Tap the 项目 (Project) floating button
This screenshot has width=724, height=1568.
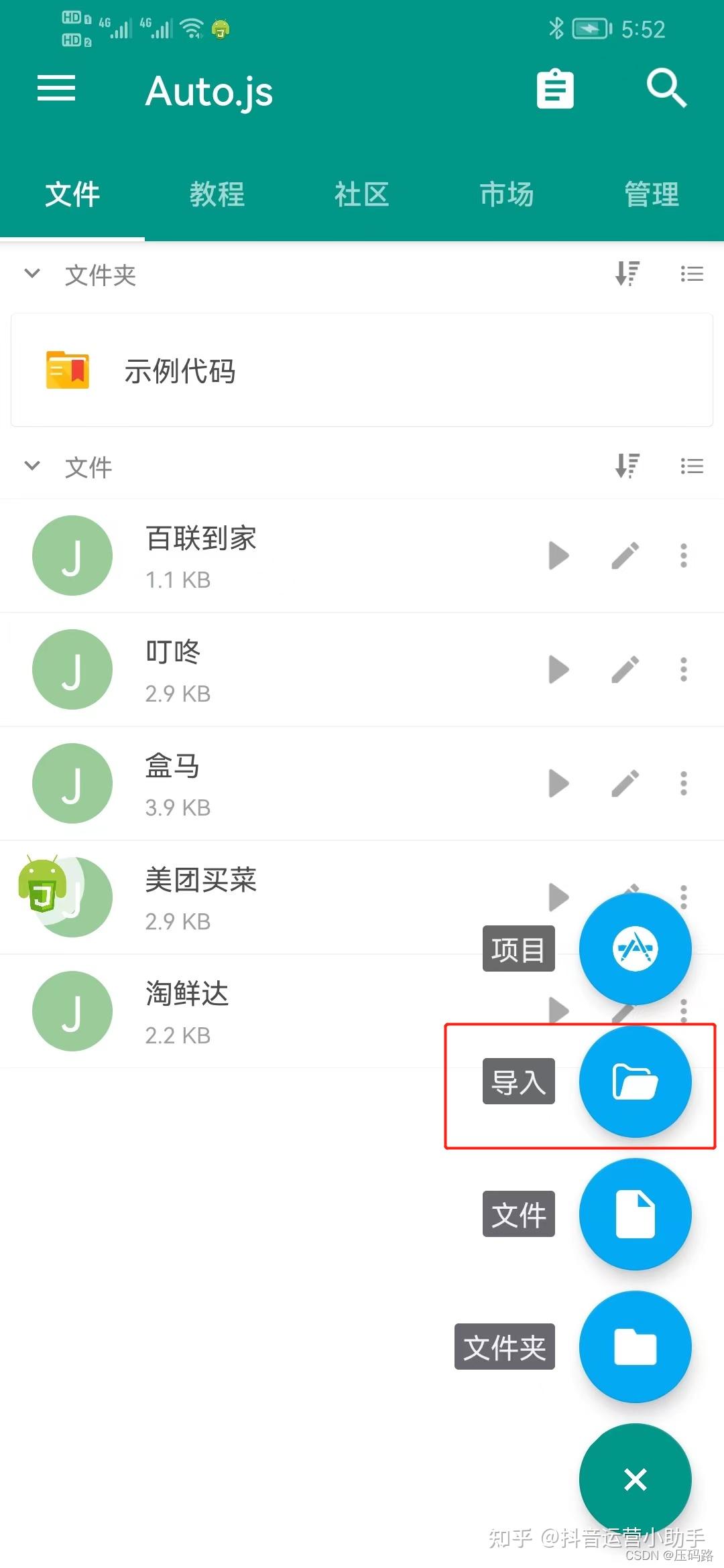click(636, 950)
